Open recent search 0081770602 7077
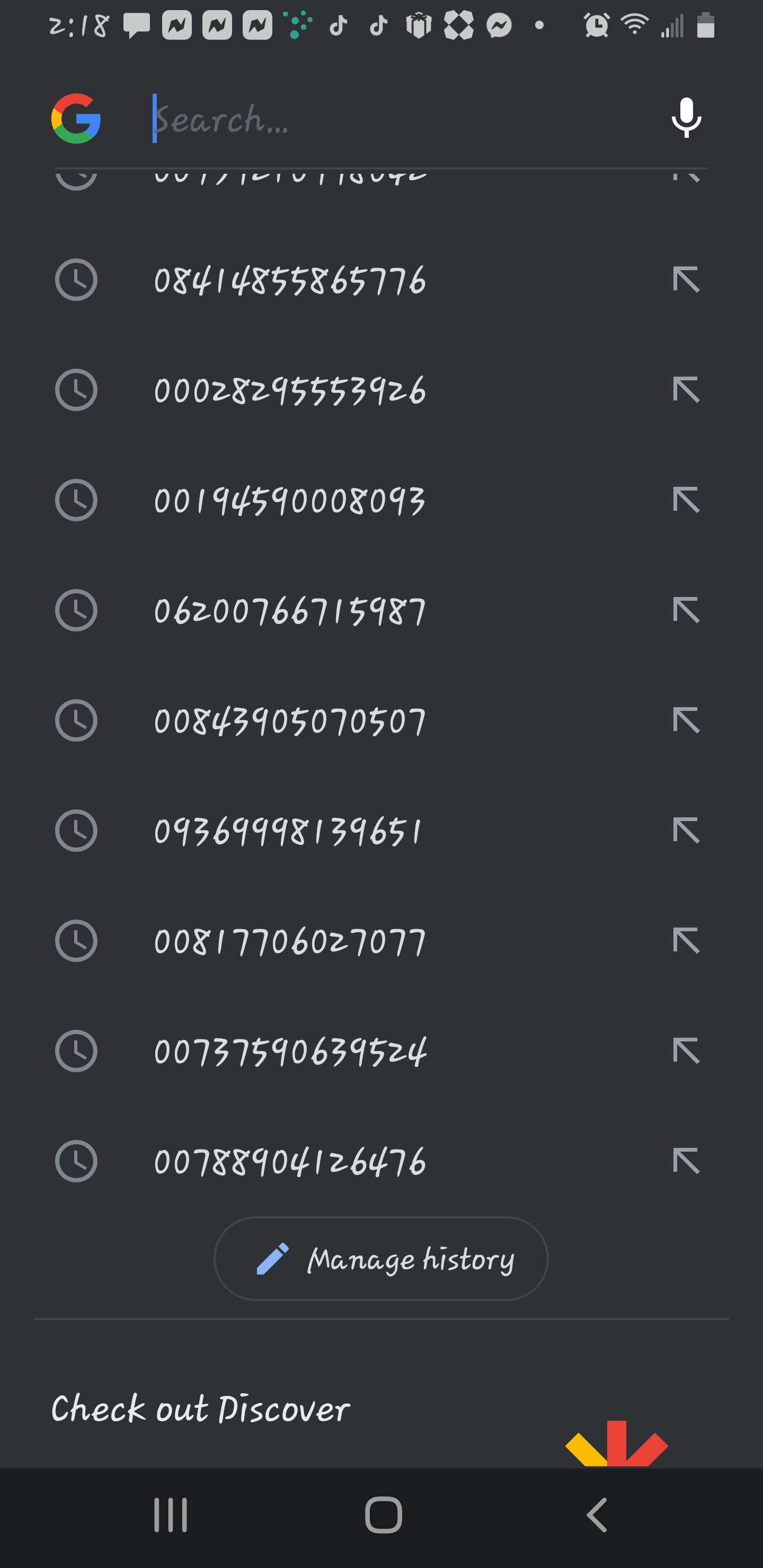 point(381,941)
